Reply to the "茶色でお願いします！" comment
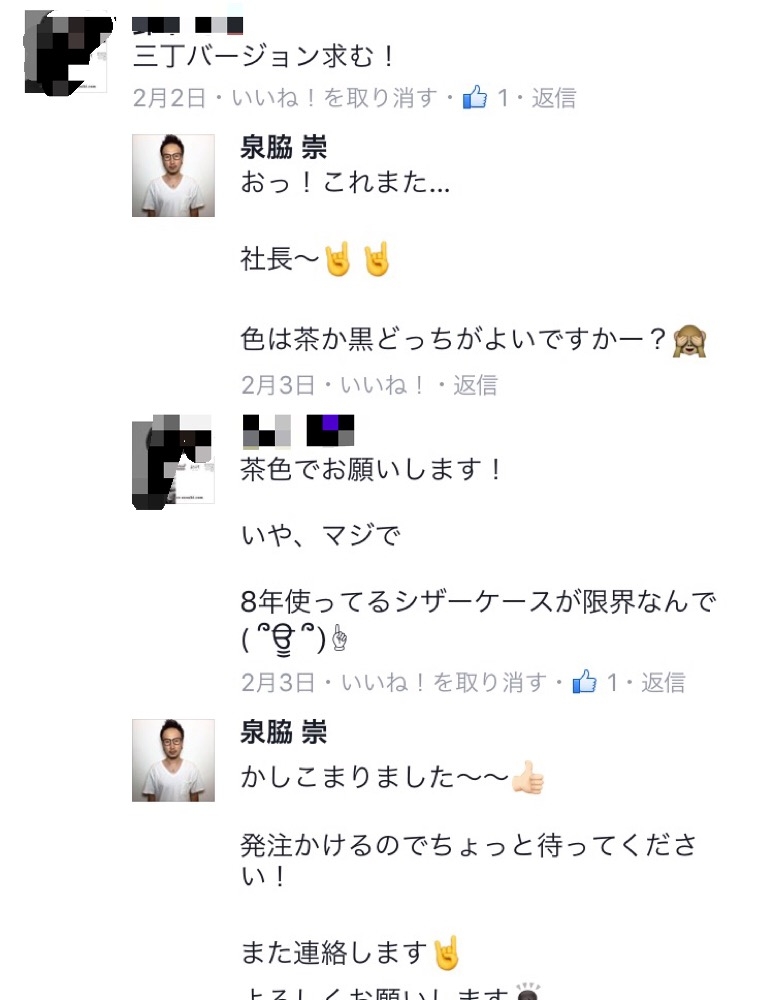774x1000 pixels. click(x=663, y=683)
